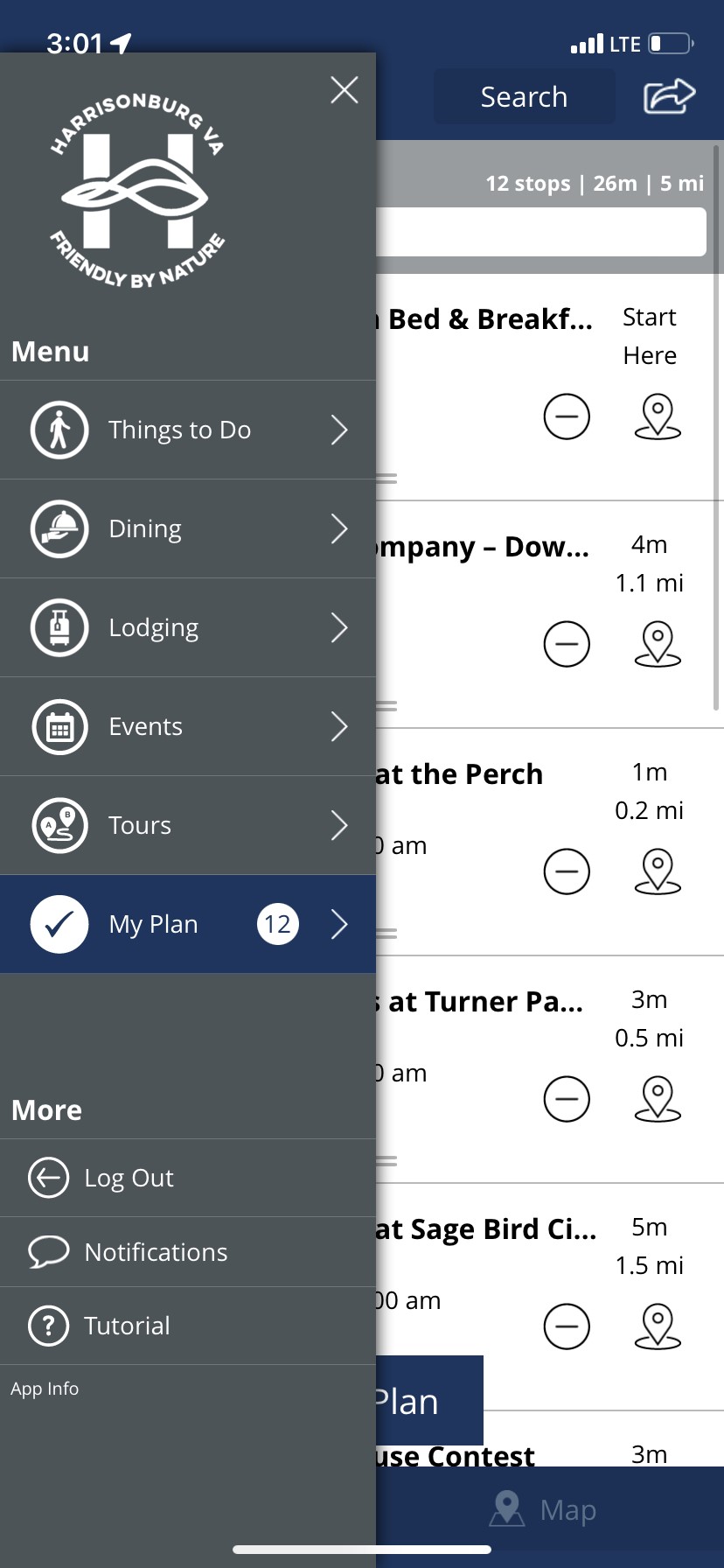
Task: Share the plan with the share icon
Action: (670, 96)
